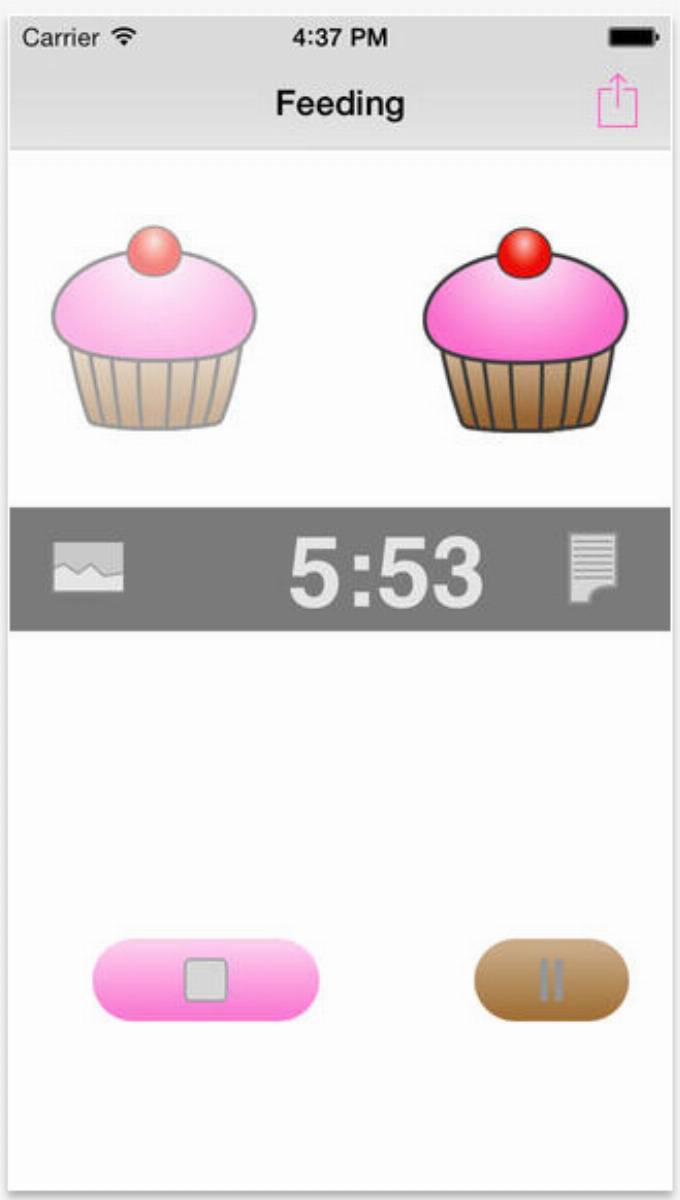Pause the feeding timer

coord(551,980)
